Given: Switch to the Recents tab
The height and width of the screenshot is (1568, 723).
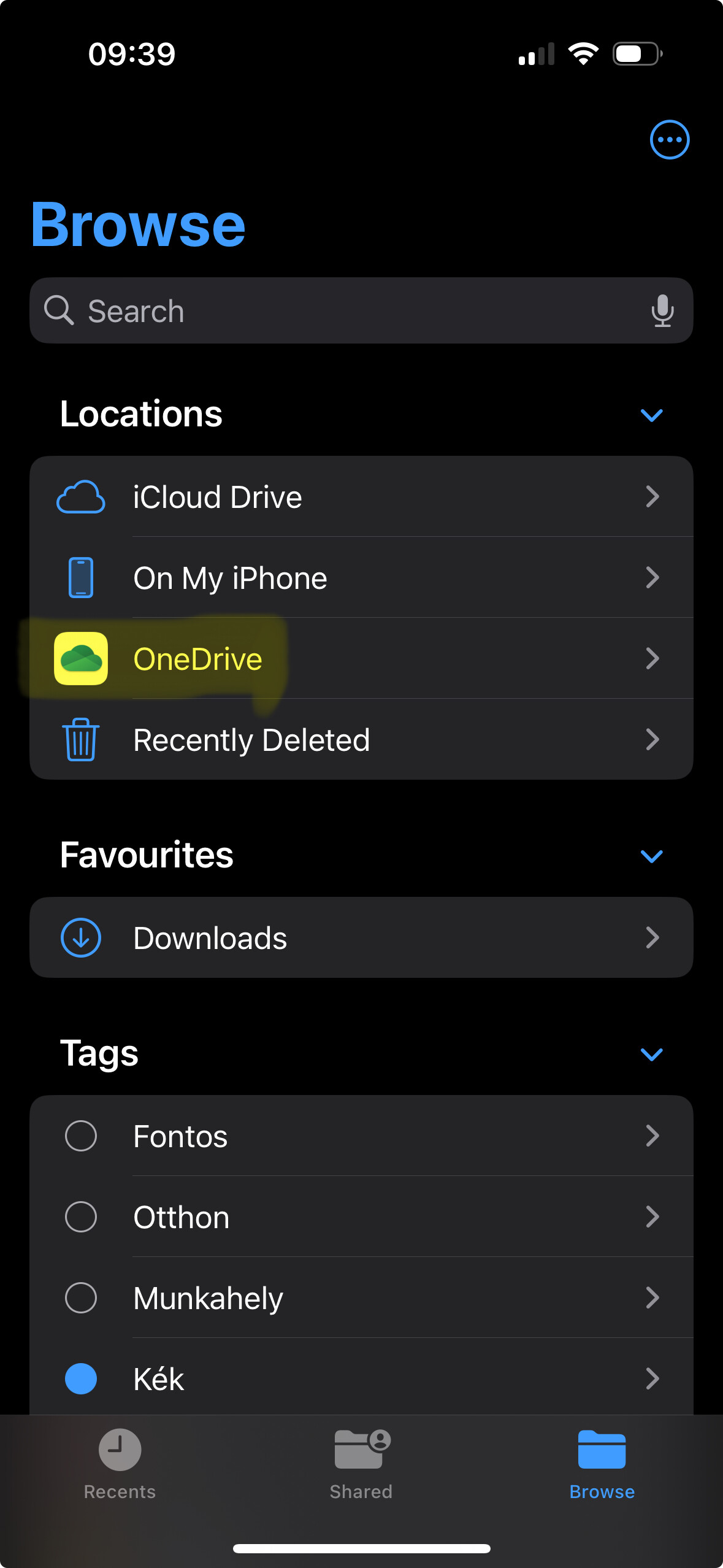Looking at the screenshot, I should pos(120,1465).
